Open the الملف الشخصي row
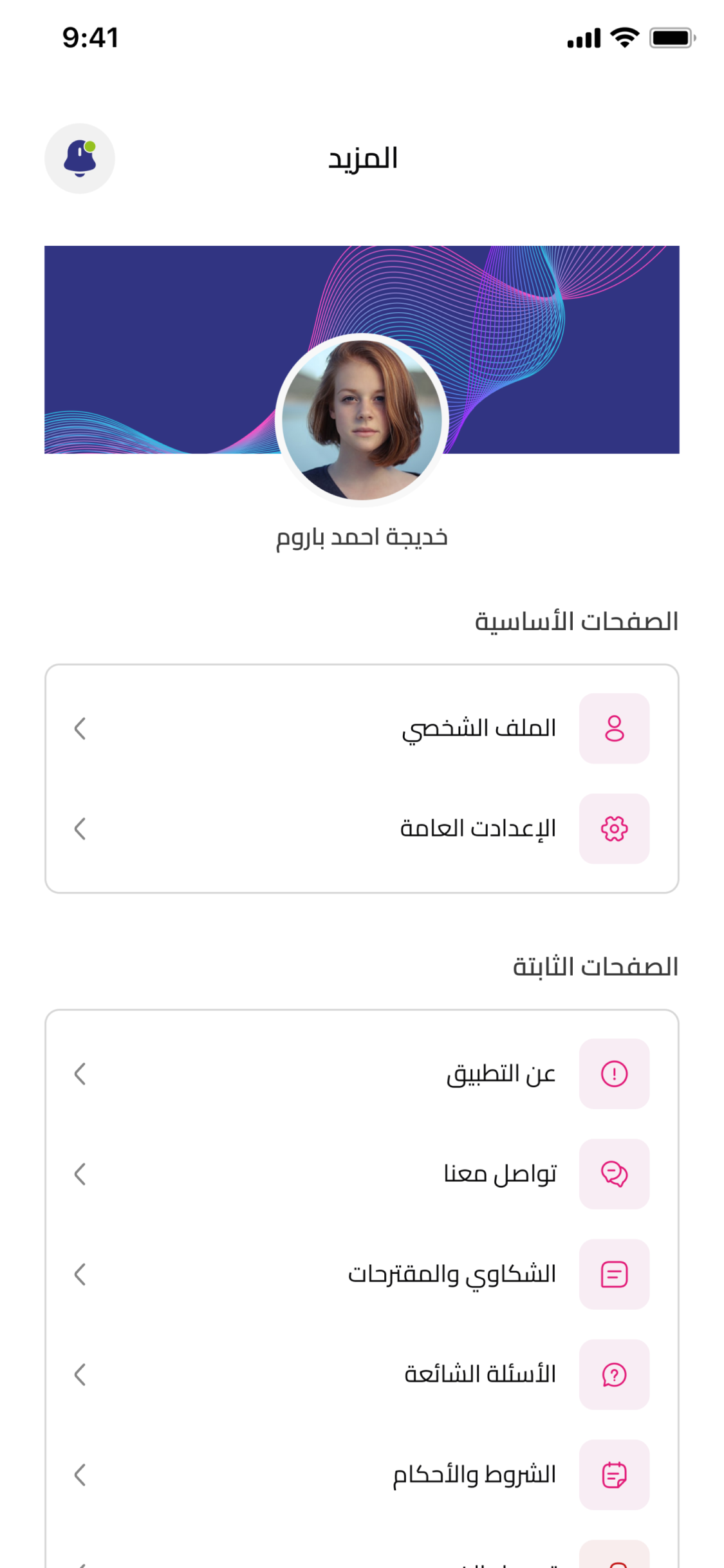The width and height of the screenshot is (724, 1568). point(362,729)
